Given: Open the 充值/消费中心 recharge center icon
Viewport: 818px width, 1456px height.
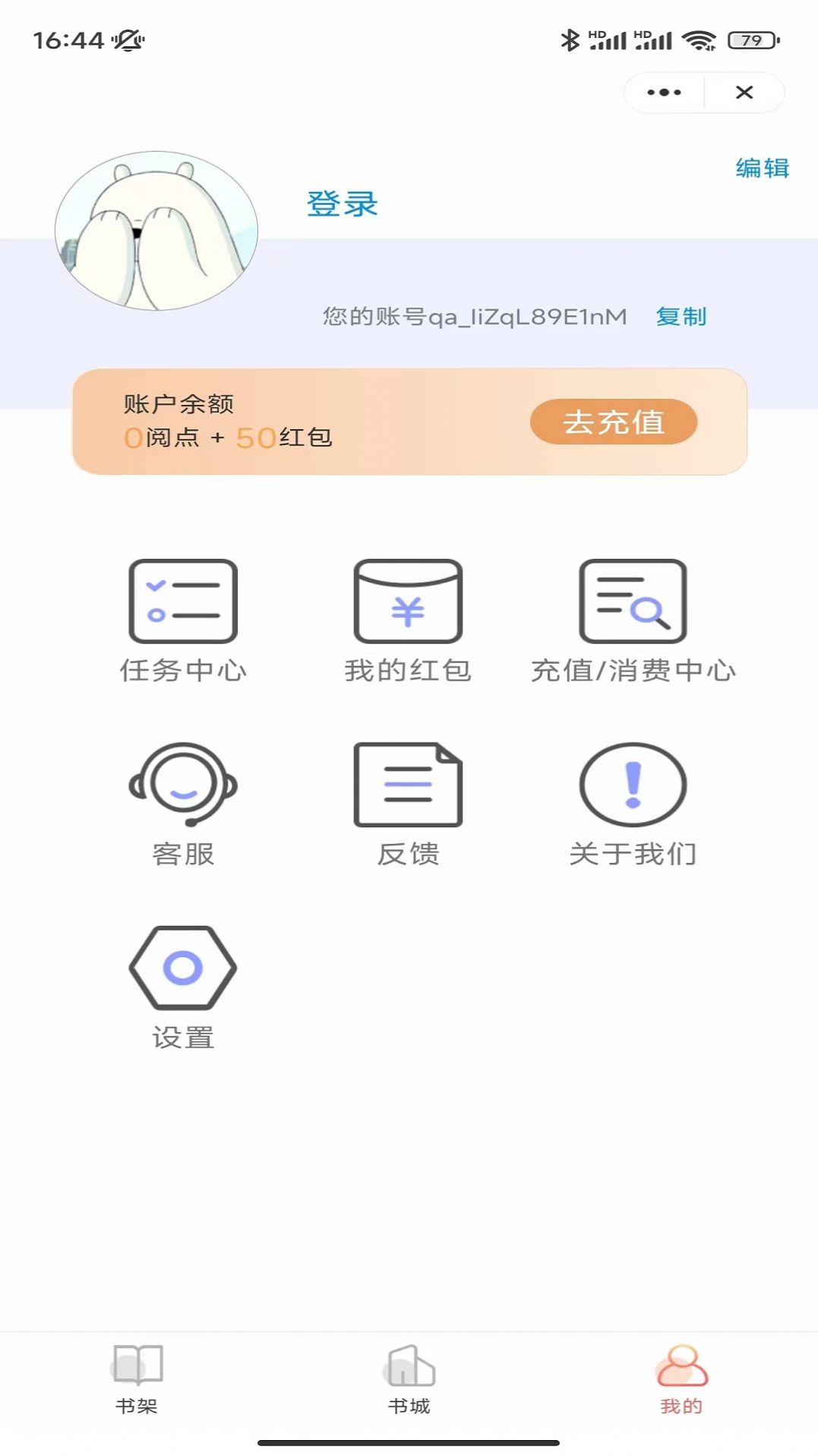Looking at the screenshot, I should tap(633, 602).
